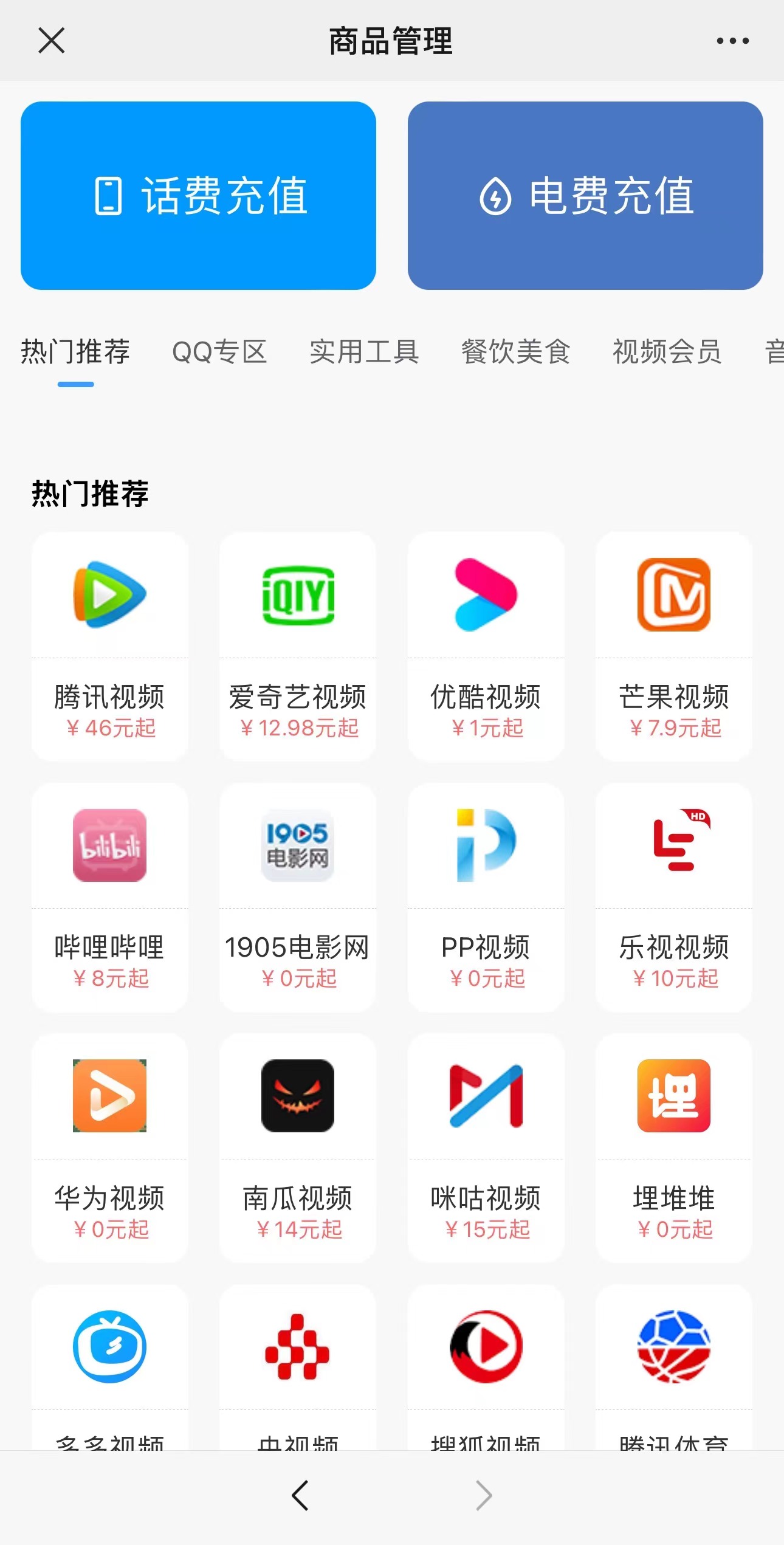Open the 腾讯视频 product card
784x1545 pixels.
click(110, 646)
